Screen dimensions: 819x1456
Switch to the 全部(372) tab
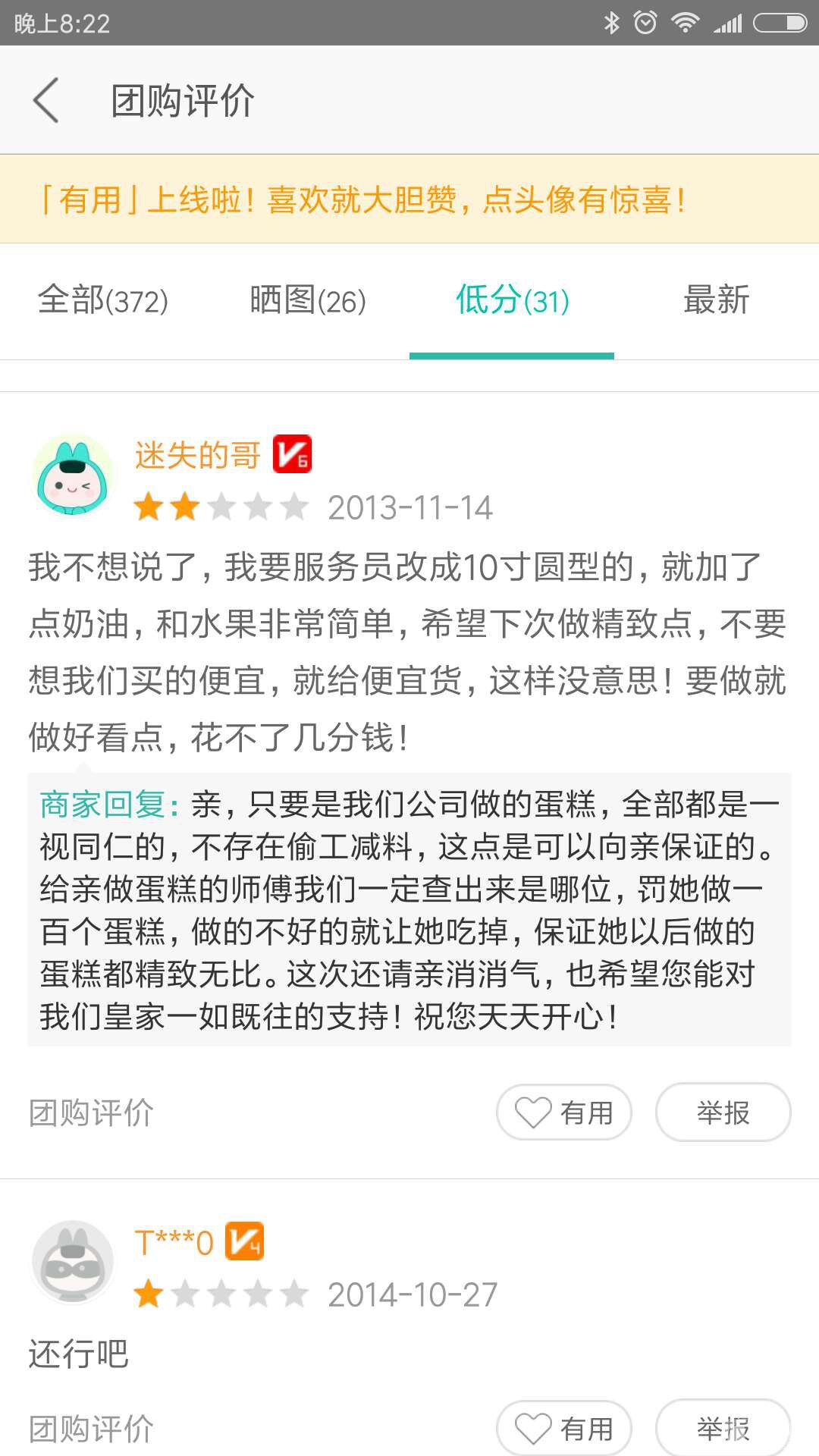[x=102, y=300]
